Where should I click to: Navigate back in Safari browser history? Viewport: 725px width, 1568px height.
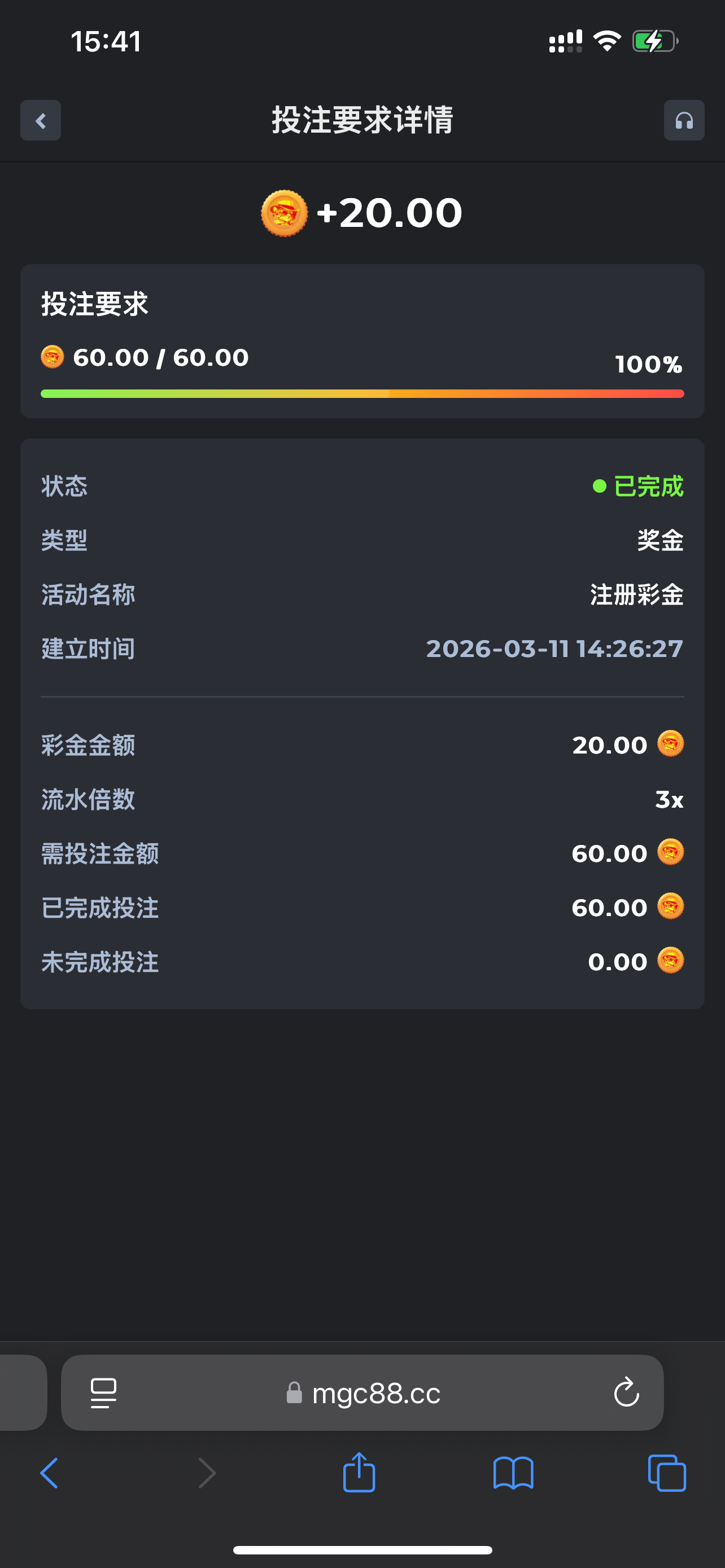[49, 1473]
